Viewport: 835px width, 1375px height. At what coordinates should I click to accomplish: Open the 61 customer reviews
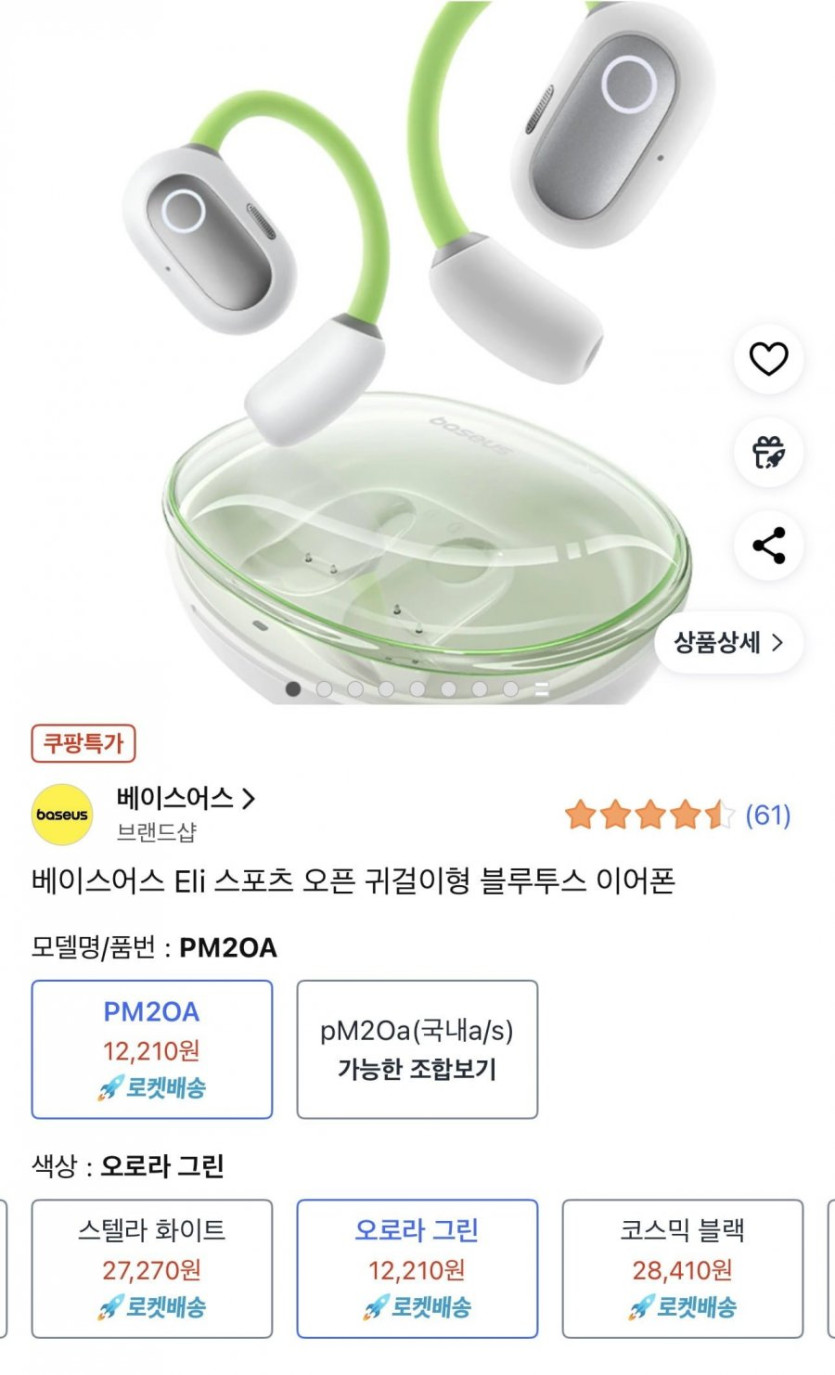(768, 815)
